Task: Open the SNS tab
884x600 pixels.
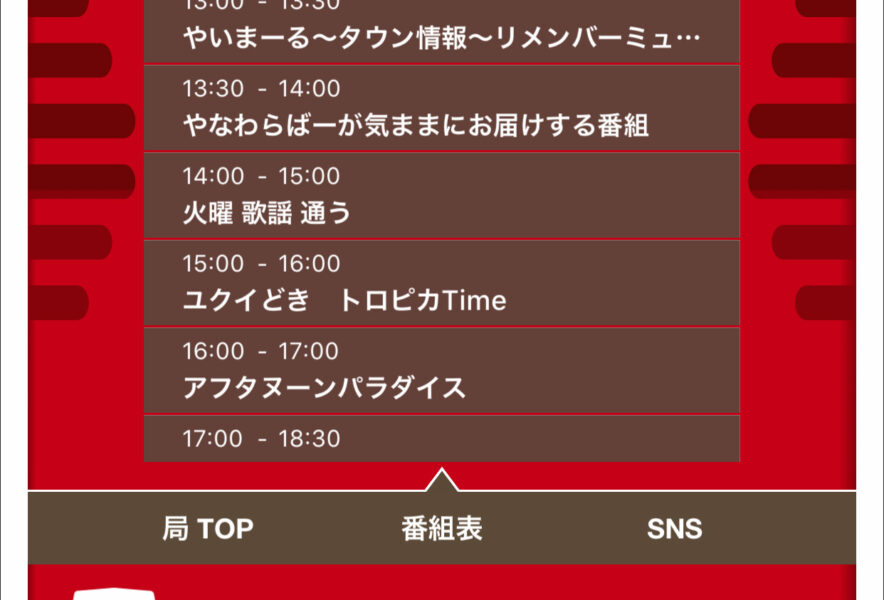Action: [x=674, y=529]
